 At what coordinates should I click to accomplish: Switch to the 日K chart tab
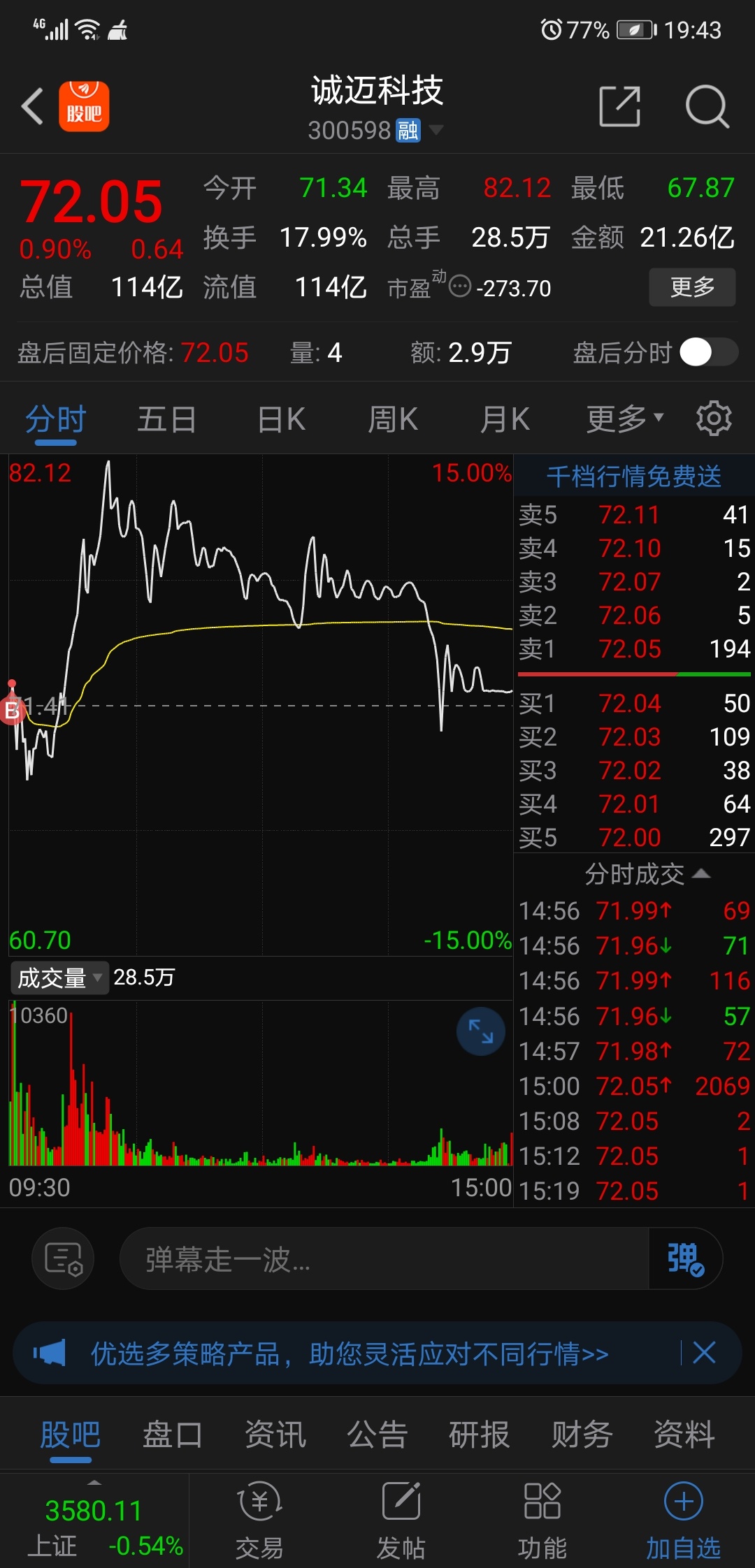pos(281,419)
